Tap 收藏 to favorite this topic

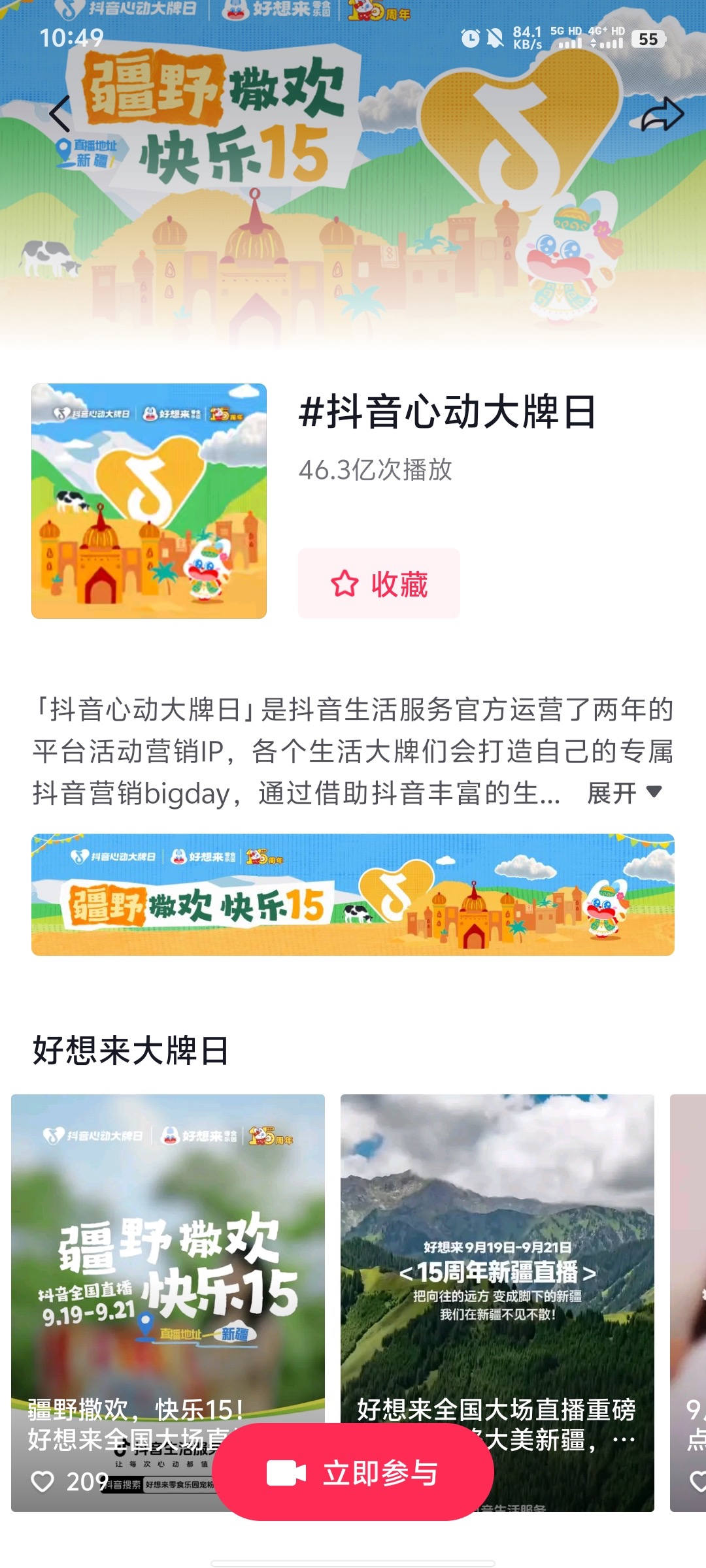coord(379,583)
